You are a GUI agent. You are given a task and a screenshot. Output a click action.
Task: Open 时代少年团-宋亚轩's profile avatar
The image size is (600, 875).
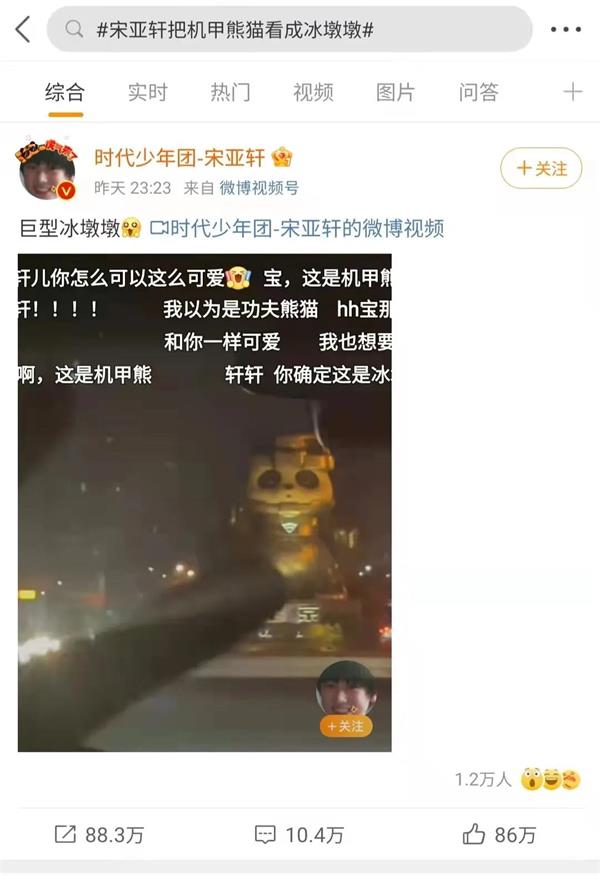48,170
